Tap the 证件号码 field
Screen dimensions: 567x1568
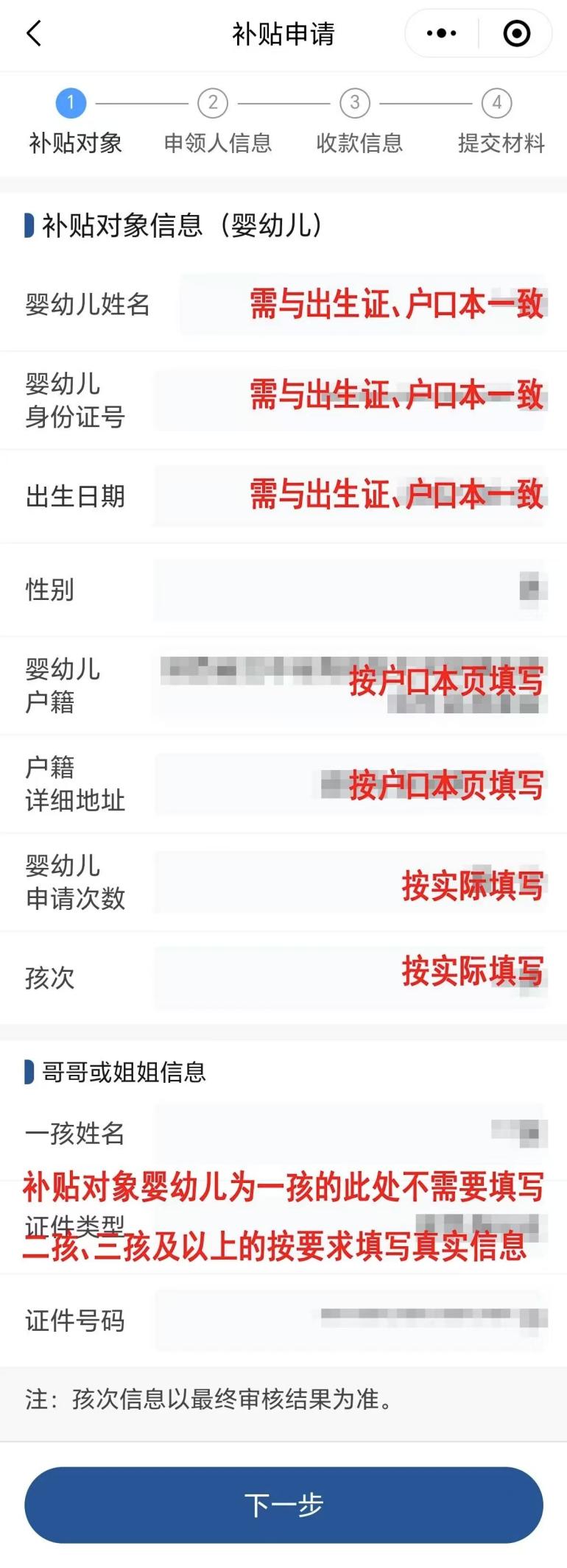pyautogui.click(x=350, y=1321)
